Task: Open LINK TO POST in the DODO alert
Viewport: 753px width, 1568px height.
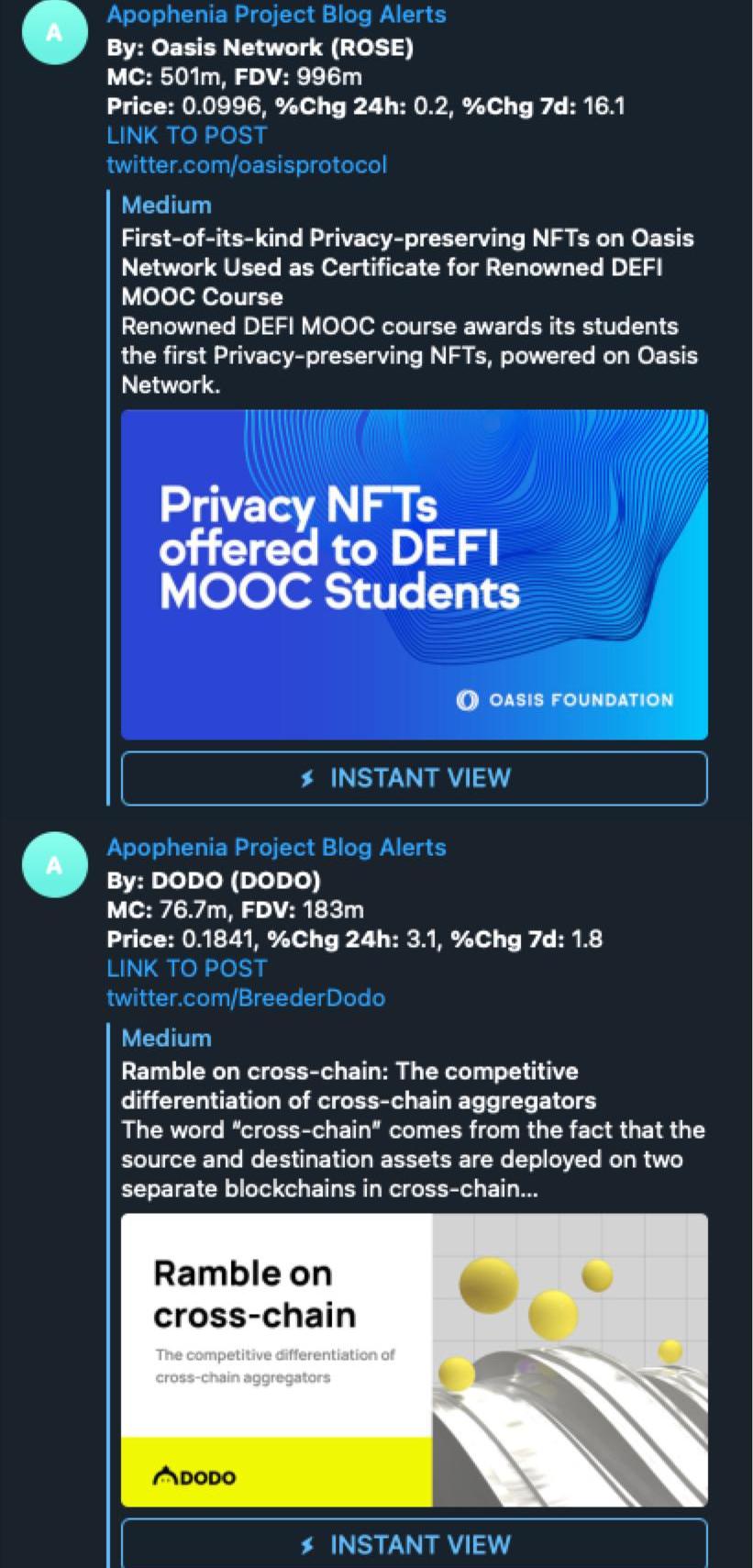Action: pos(186,969)
